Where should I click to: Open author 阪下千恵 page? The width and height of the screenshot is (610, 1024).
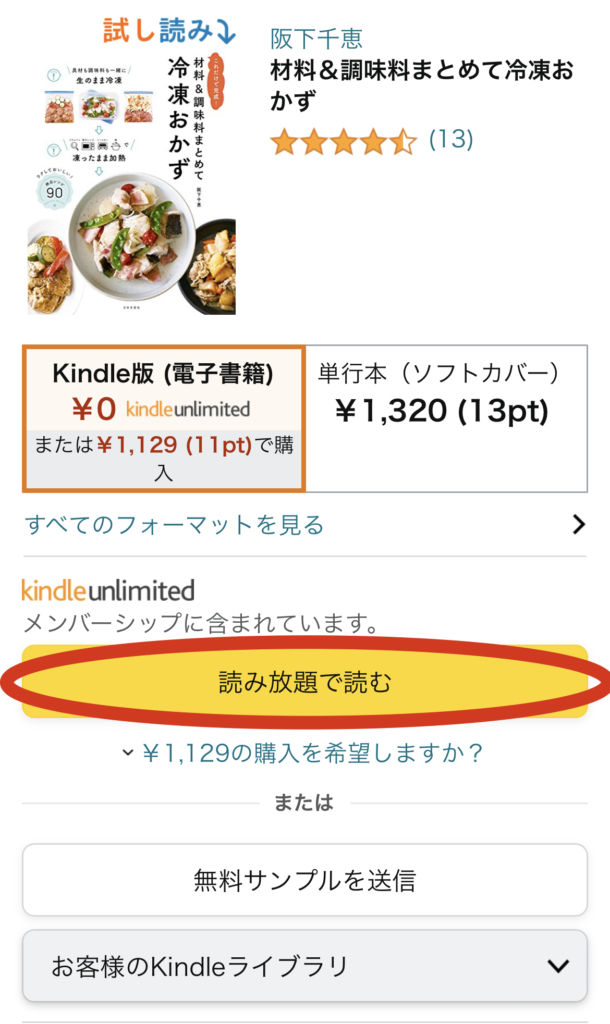click(x=316, y=38)
